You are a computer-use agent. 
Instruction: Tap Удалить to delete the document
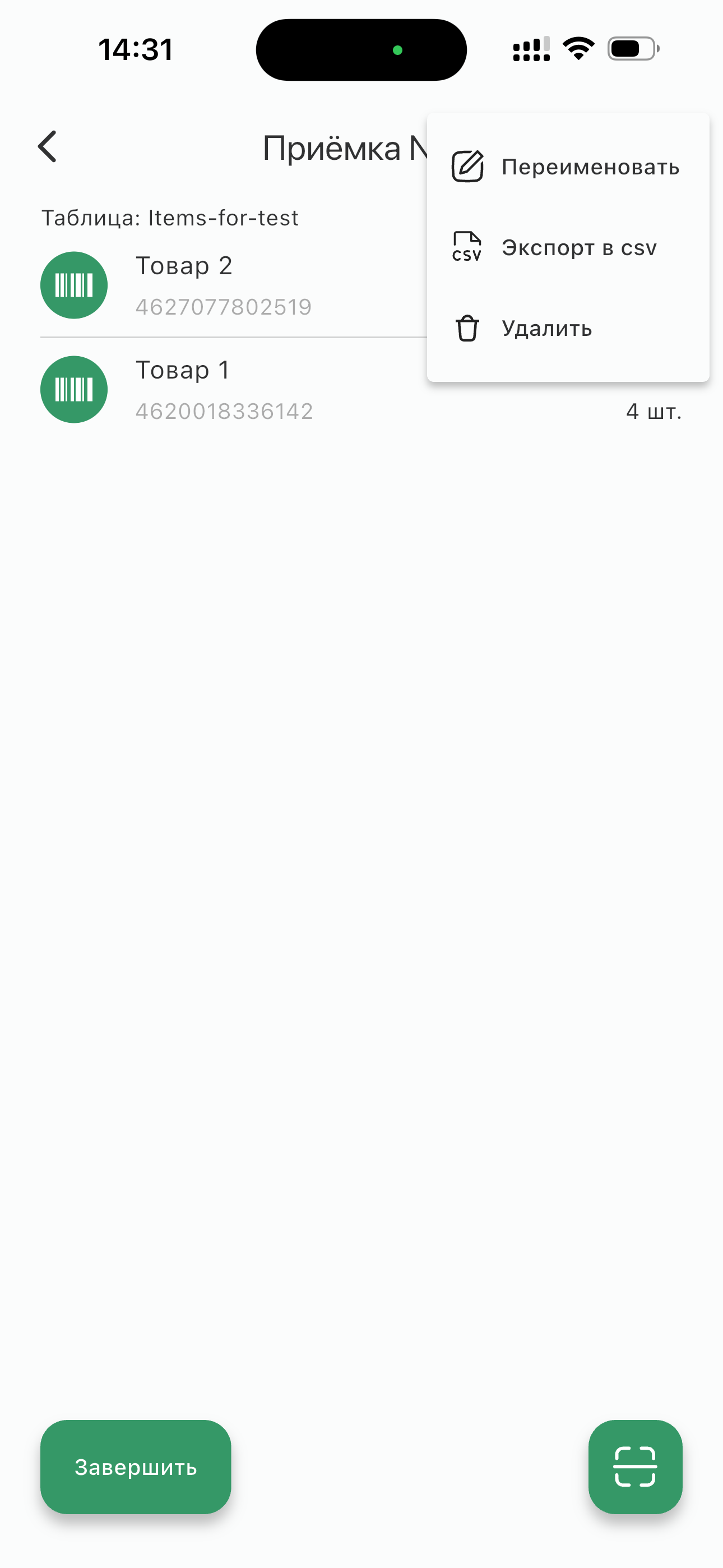568,329
